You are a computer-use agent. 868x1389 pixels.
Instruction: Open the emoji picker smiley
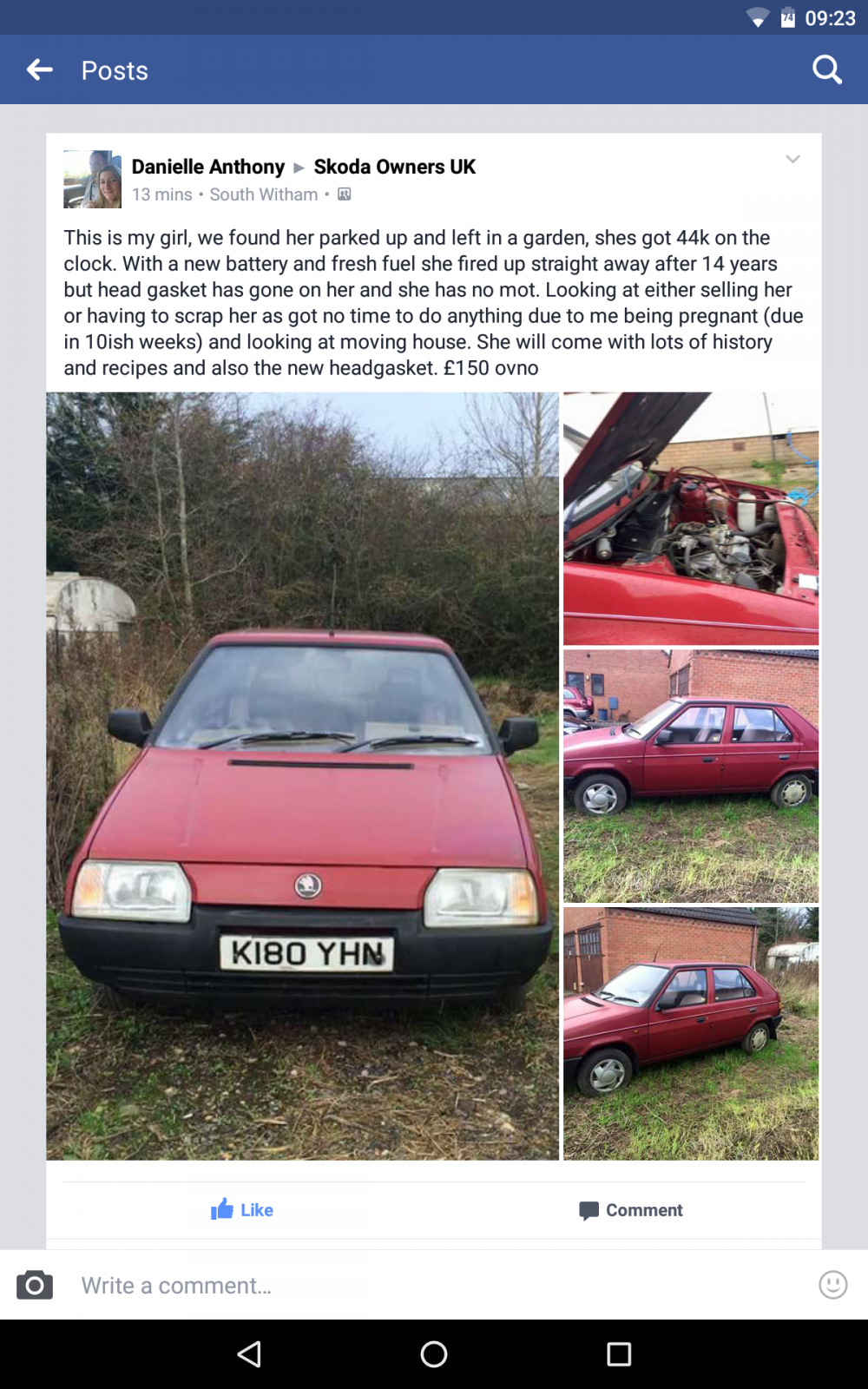pyautogui.click(x=833, y=1285)
